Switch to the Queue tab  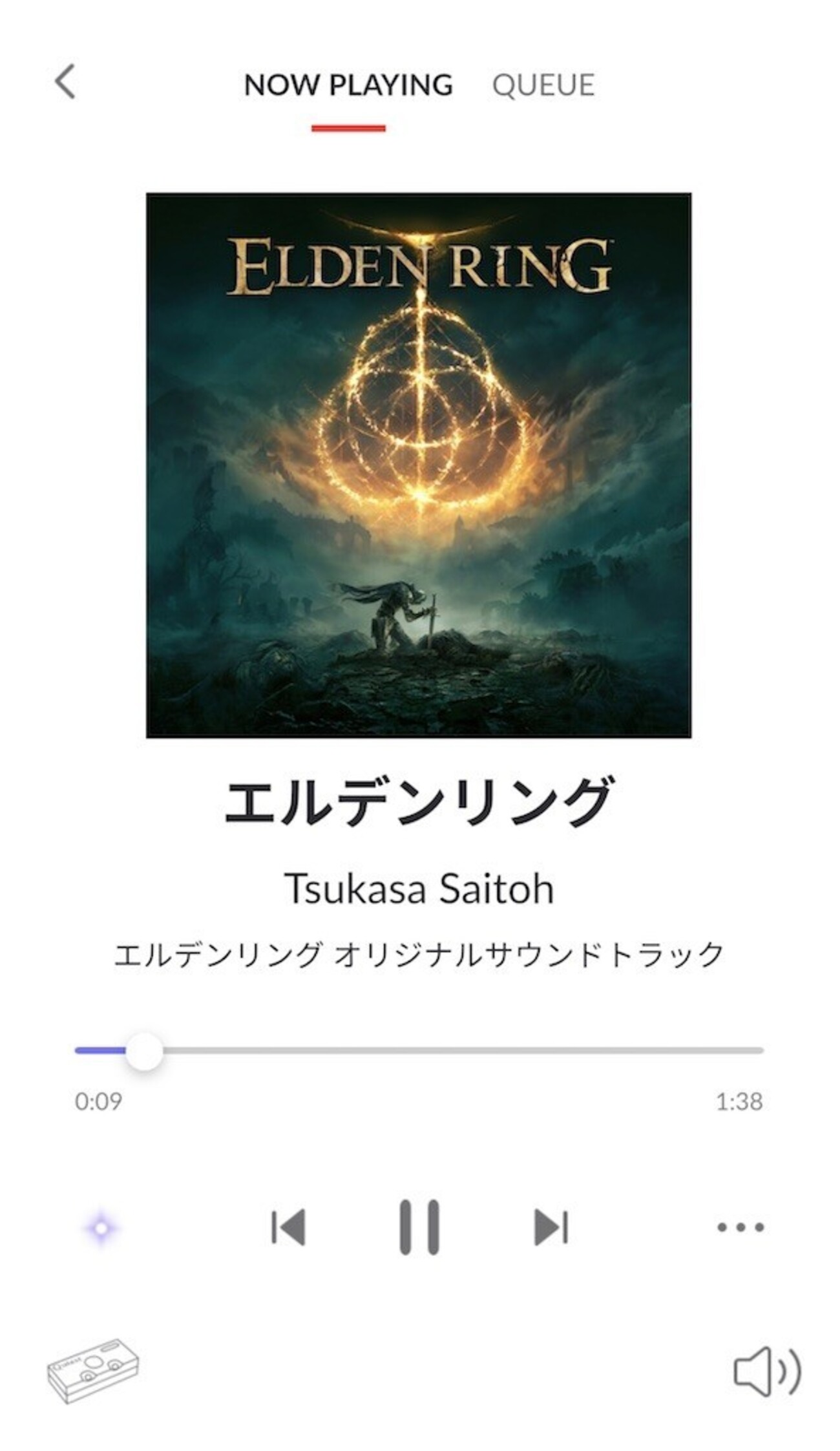543,85
